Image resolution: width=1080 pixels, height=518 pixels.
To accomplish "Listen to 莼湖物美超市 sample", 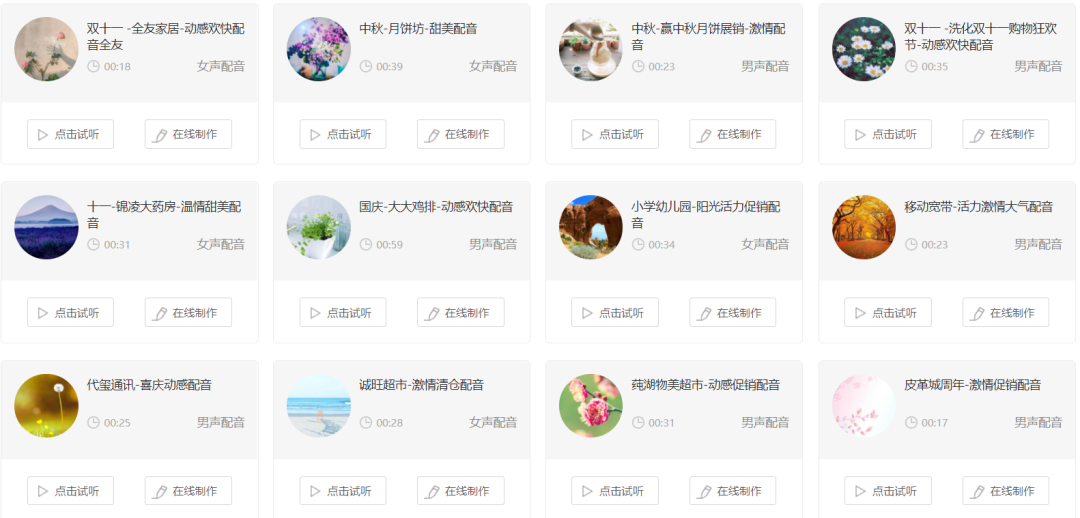I will (614, 490).
